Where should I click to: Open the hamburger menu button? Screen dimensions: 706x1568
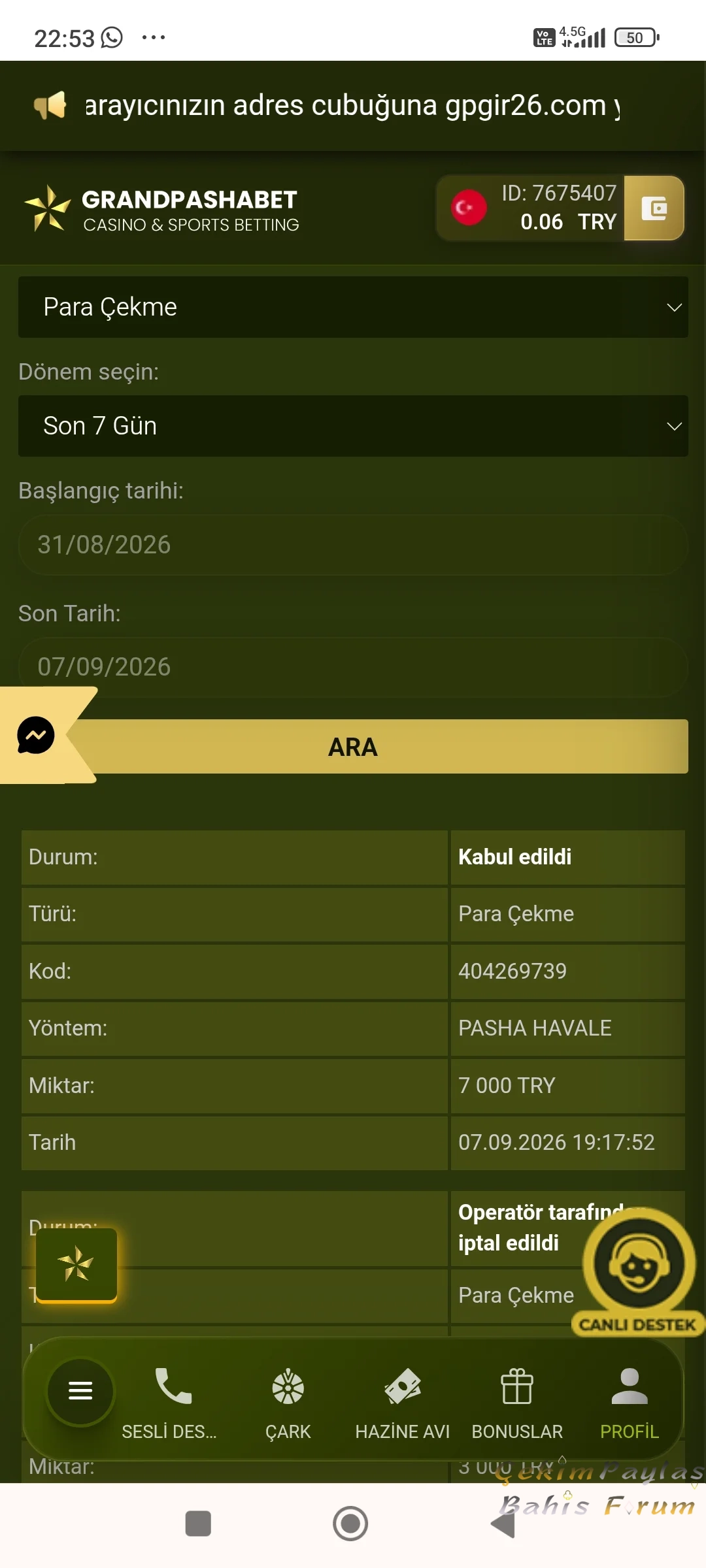(80, 1390)
